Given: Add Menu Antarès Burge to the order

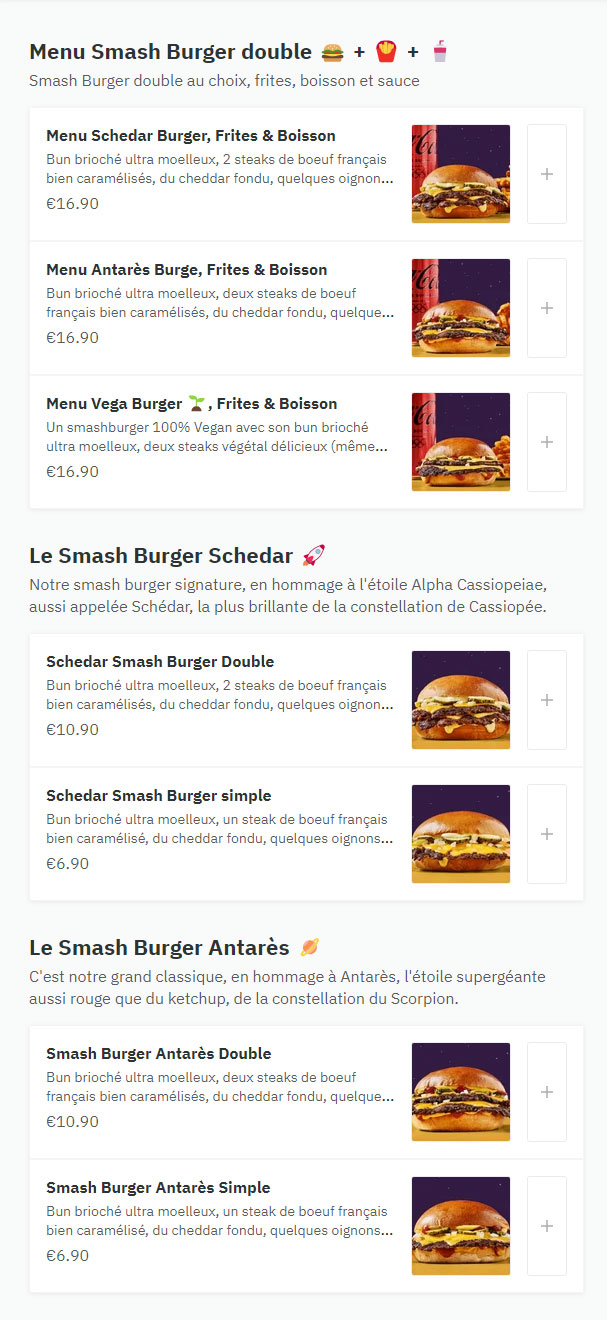Looking at the screenshot, I should [546, 308].
